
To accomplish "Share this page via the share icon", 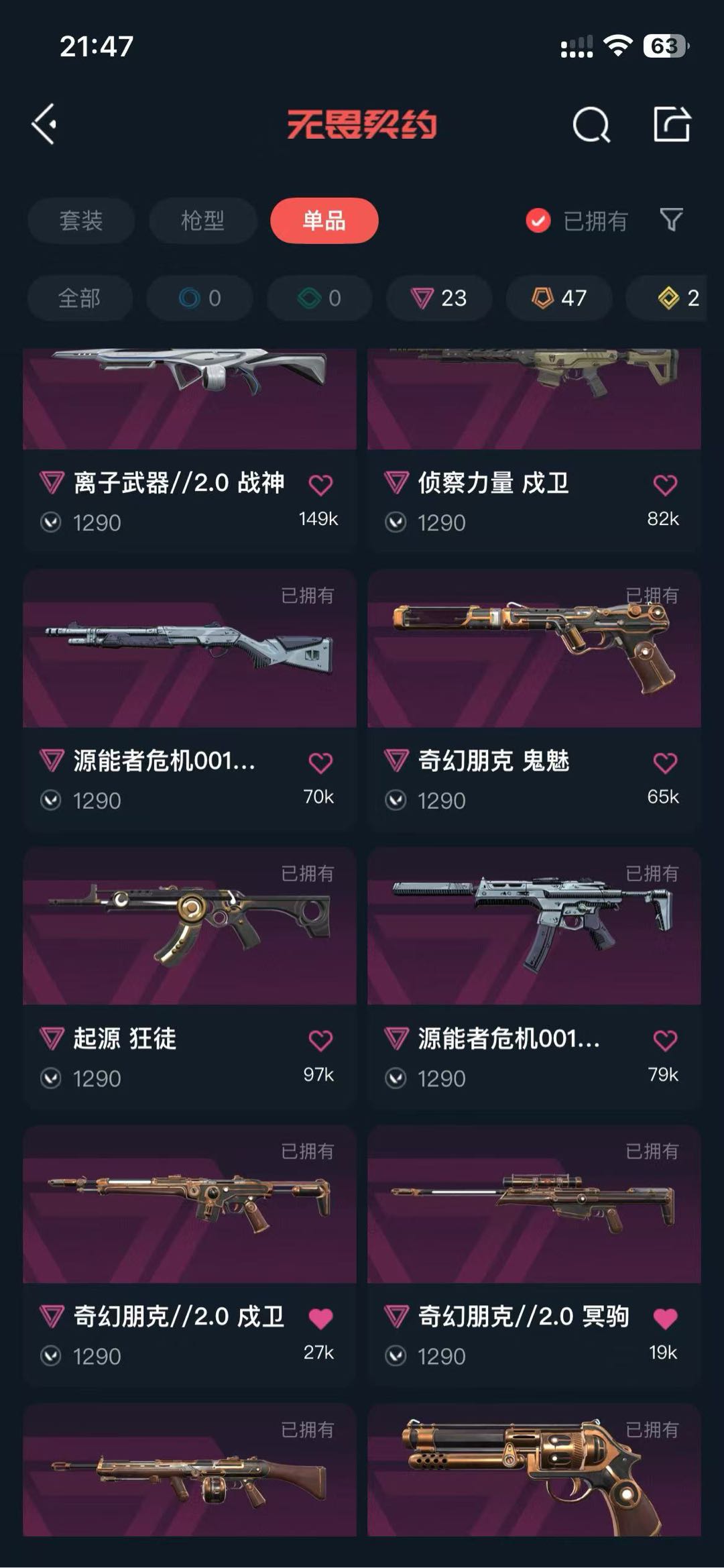I will click(672, 124).
